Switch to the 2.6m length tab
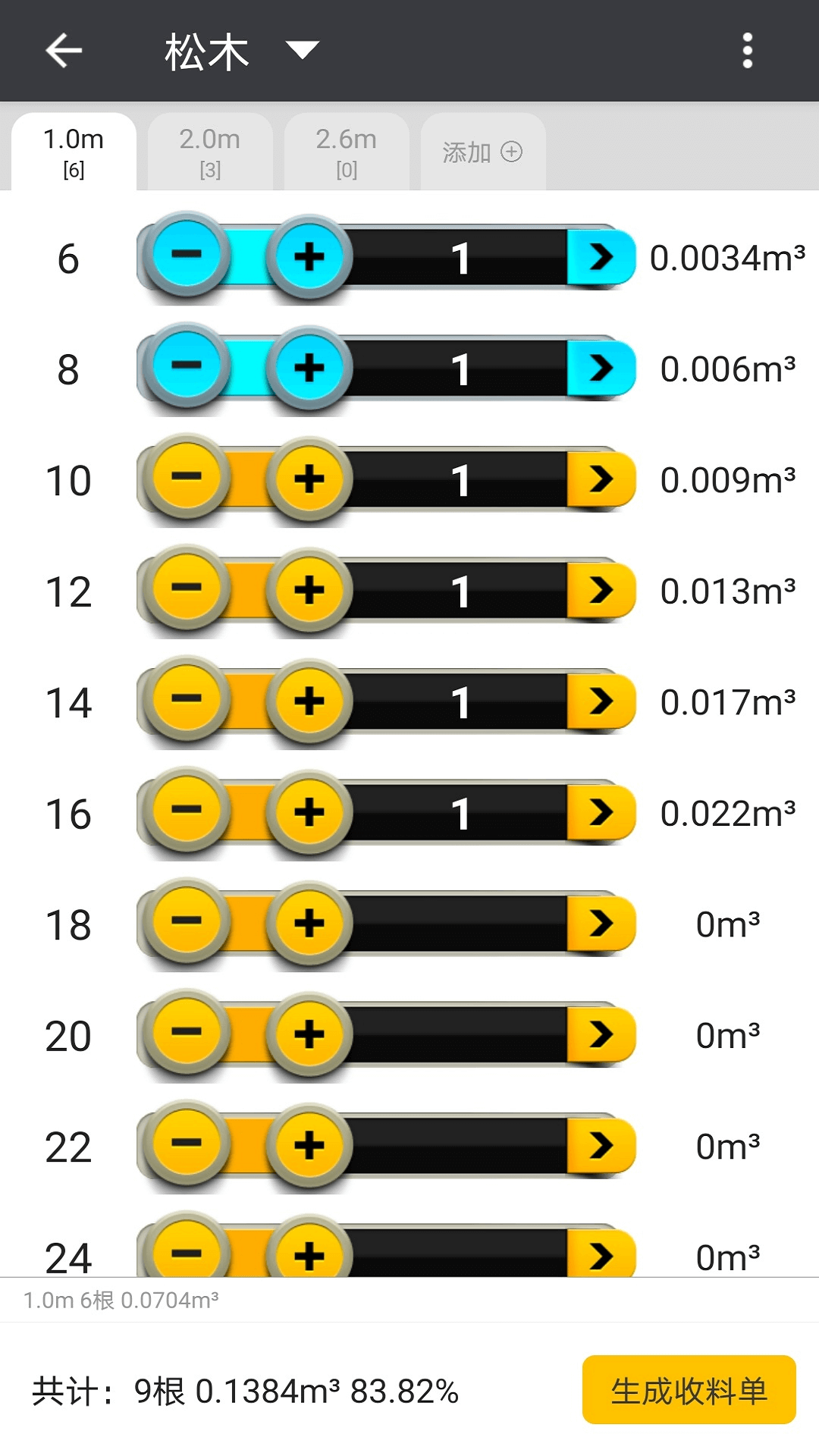The width and height of the screenshot is (819, 1456). tap(347, 152)
